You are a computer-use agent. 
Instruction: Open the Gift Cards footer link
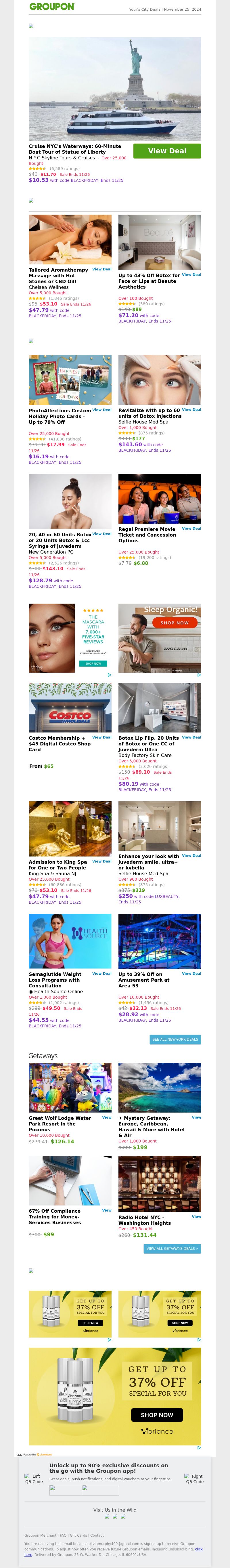78,1535
